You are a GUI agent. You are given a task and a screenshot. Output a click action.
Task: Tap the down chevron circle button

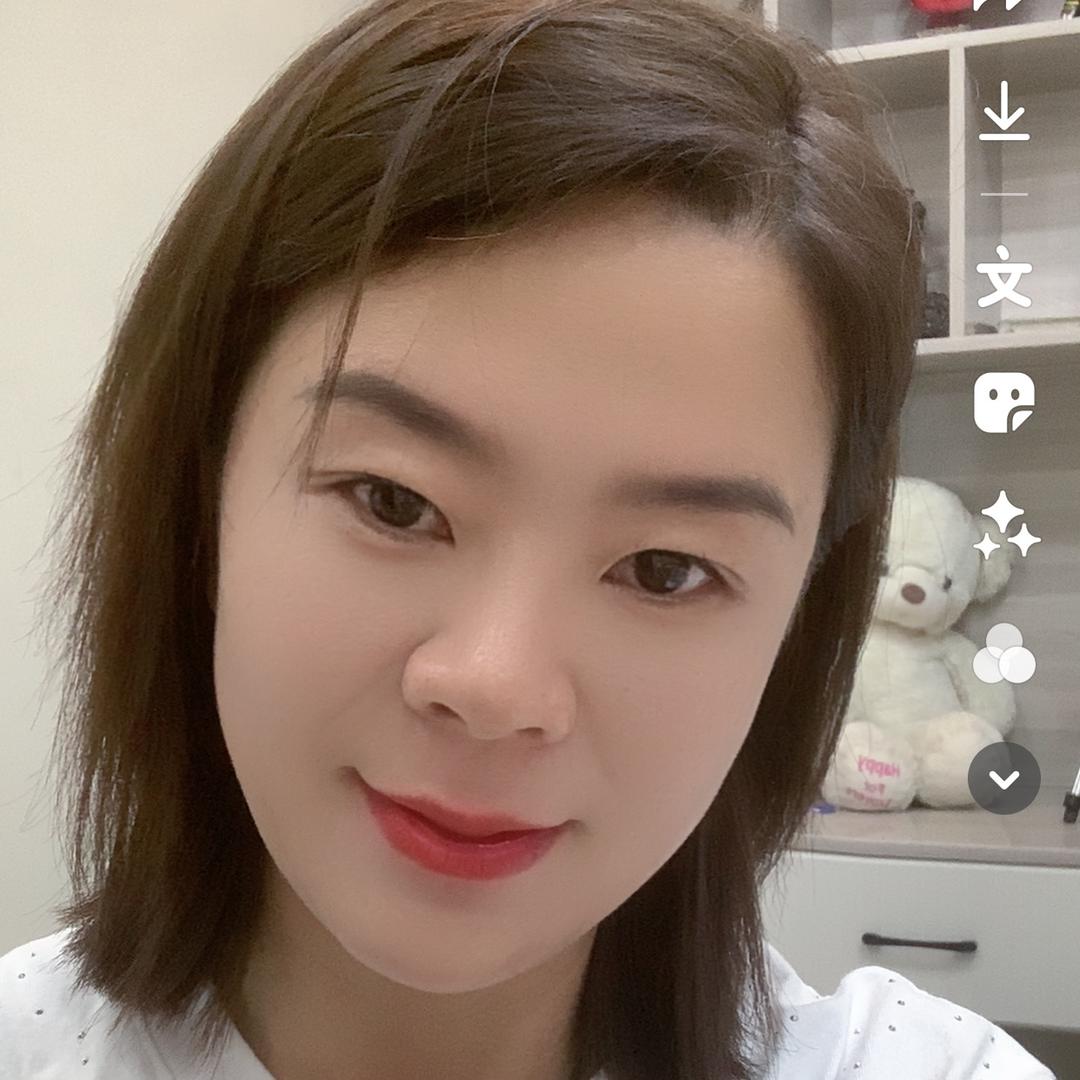click(1004, 778)
